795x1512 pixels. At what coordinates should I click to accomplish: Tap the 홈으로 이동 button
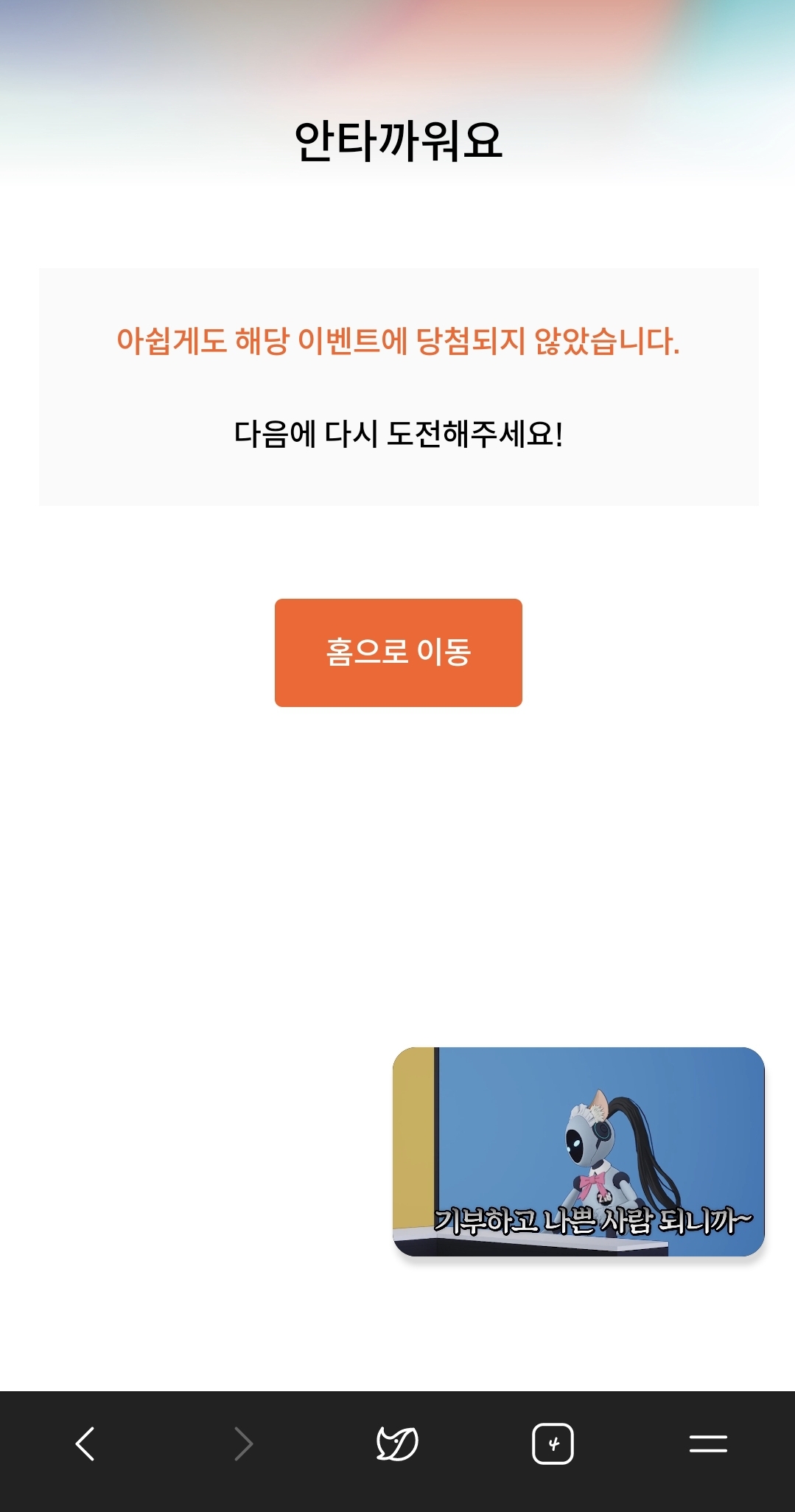coord(398,653)
